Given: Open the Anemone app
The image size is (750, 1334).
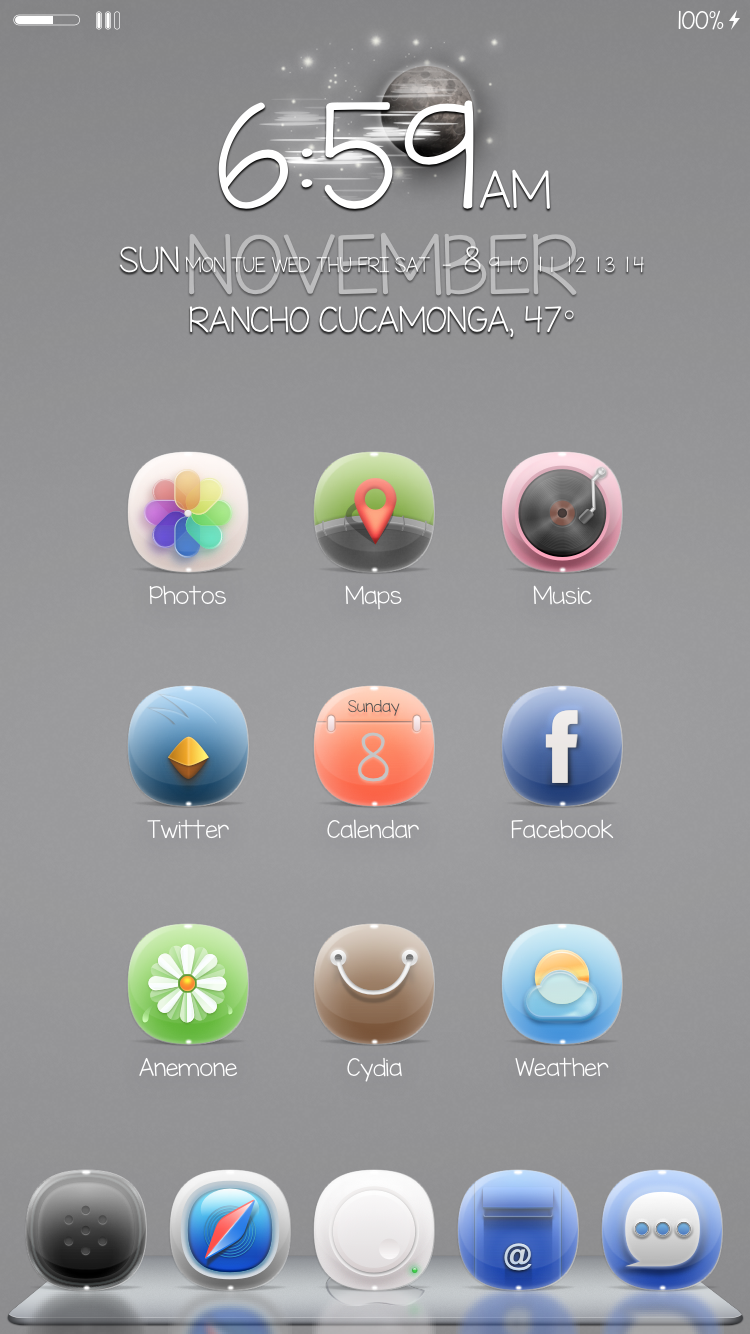Looking at the screenshot, I should pos(188,984).
